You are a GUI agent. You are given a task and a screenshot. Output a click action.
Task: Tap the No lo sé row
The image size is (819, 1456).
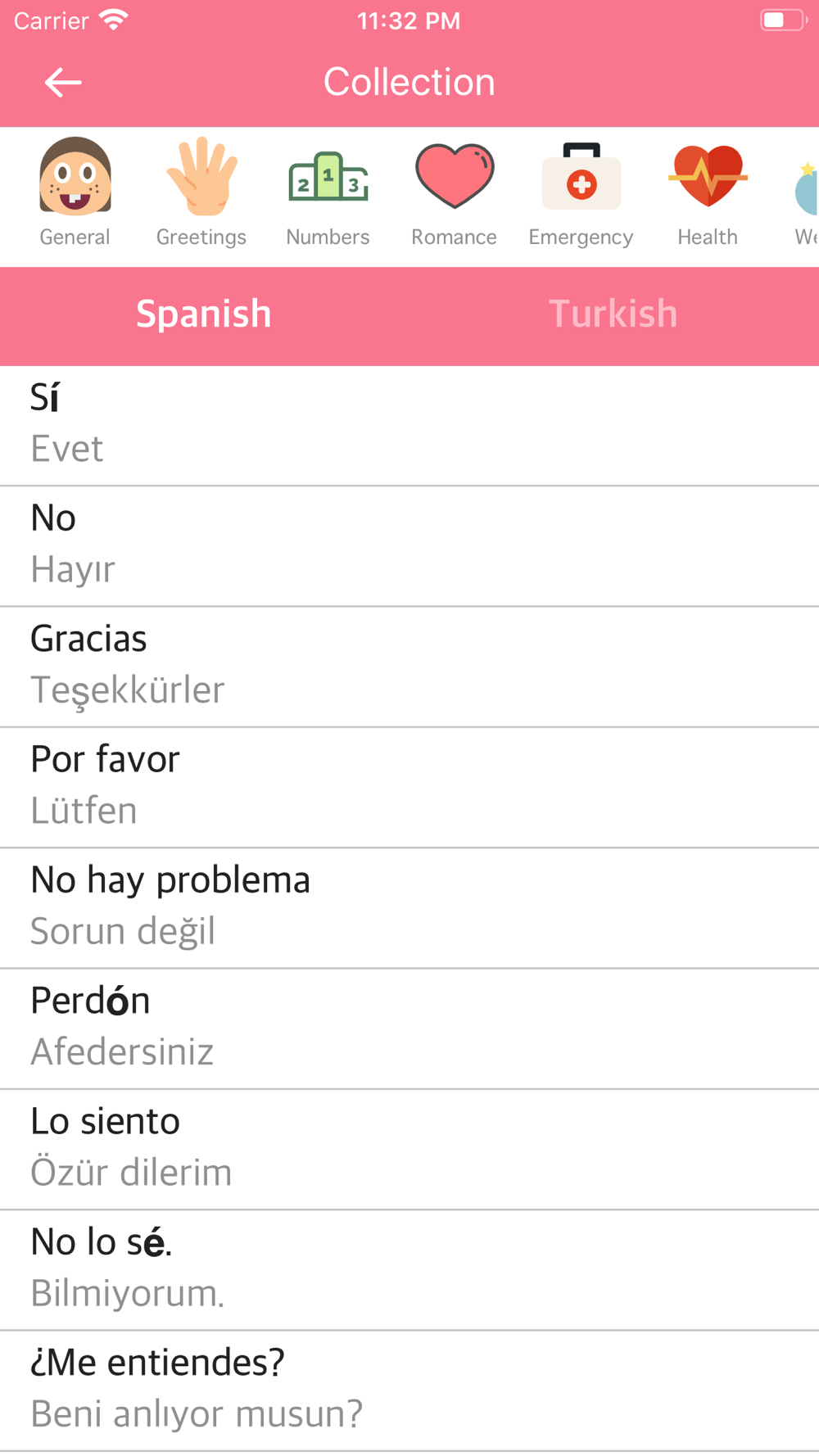[409, 1269]
